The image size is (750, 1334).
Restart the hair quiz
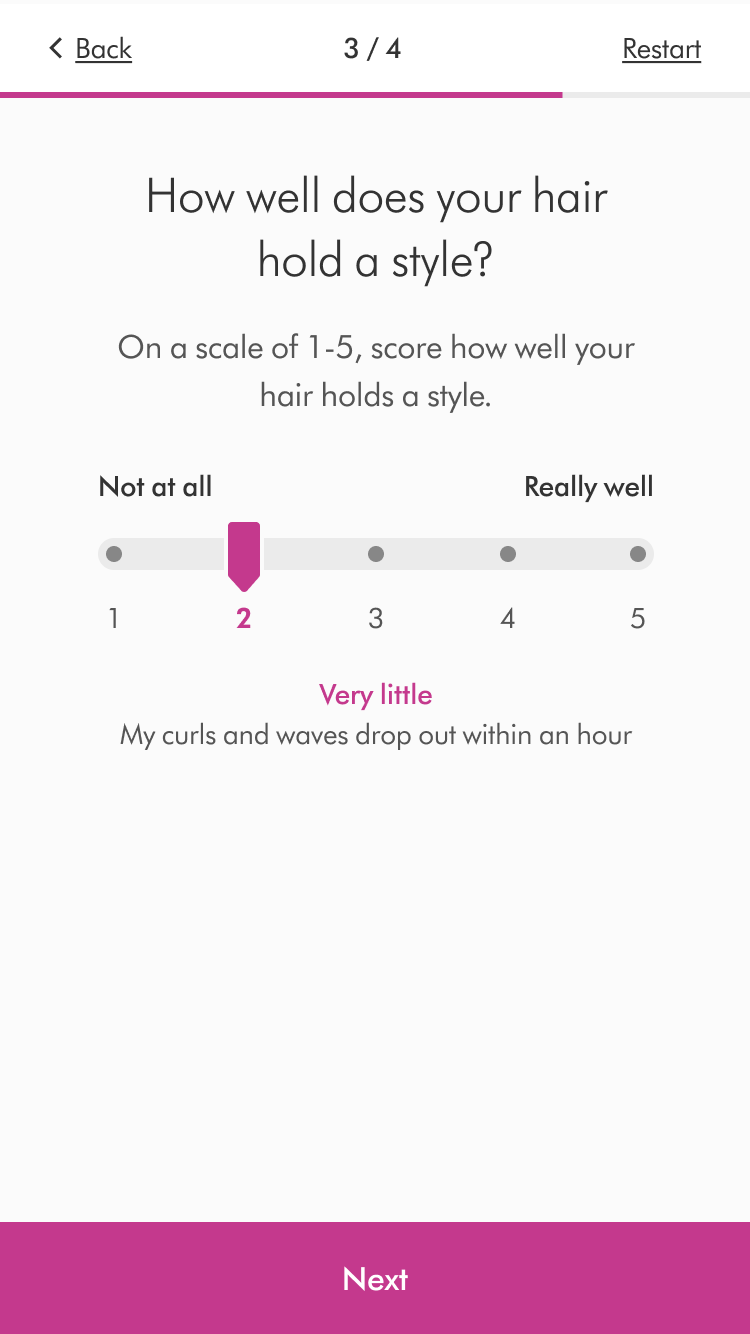pyautogui.click(x=661, y=49)
